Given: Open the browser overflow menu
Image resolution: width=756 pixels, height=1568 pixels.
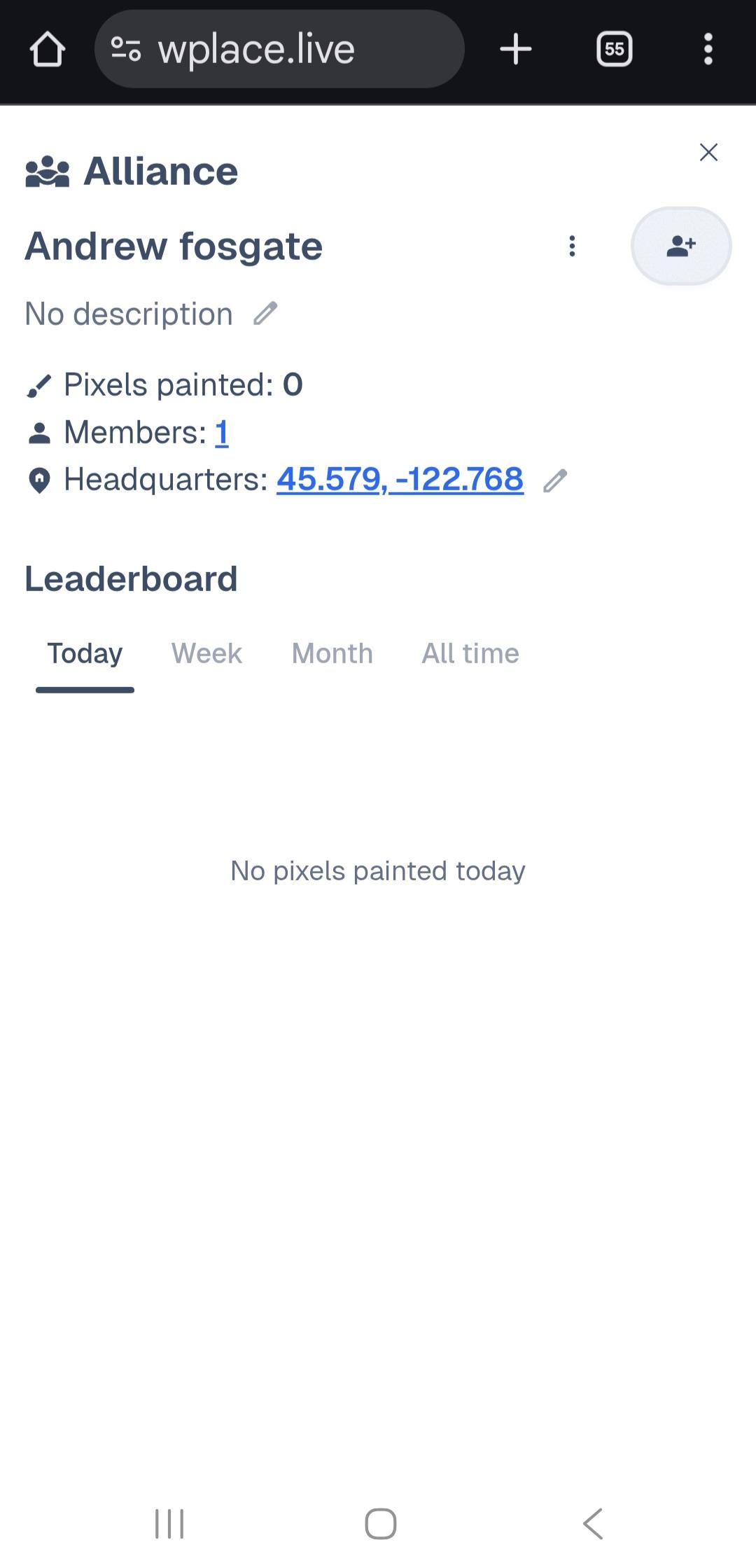Looking at the screenshot, I should 708,50.
